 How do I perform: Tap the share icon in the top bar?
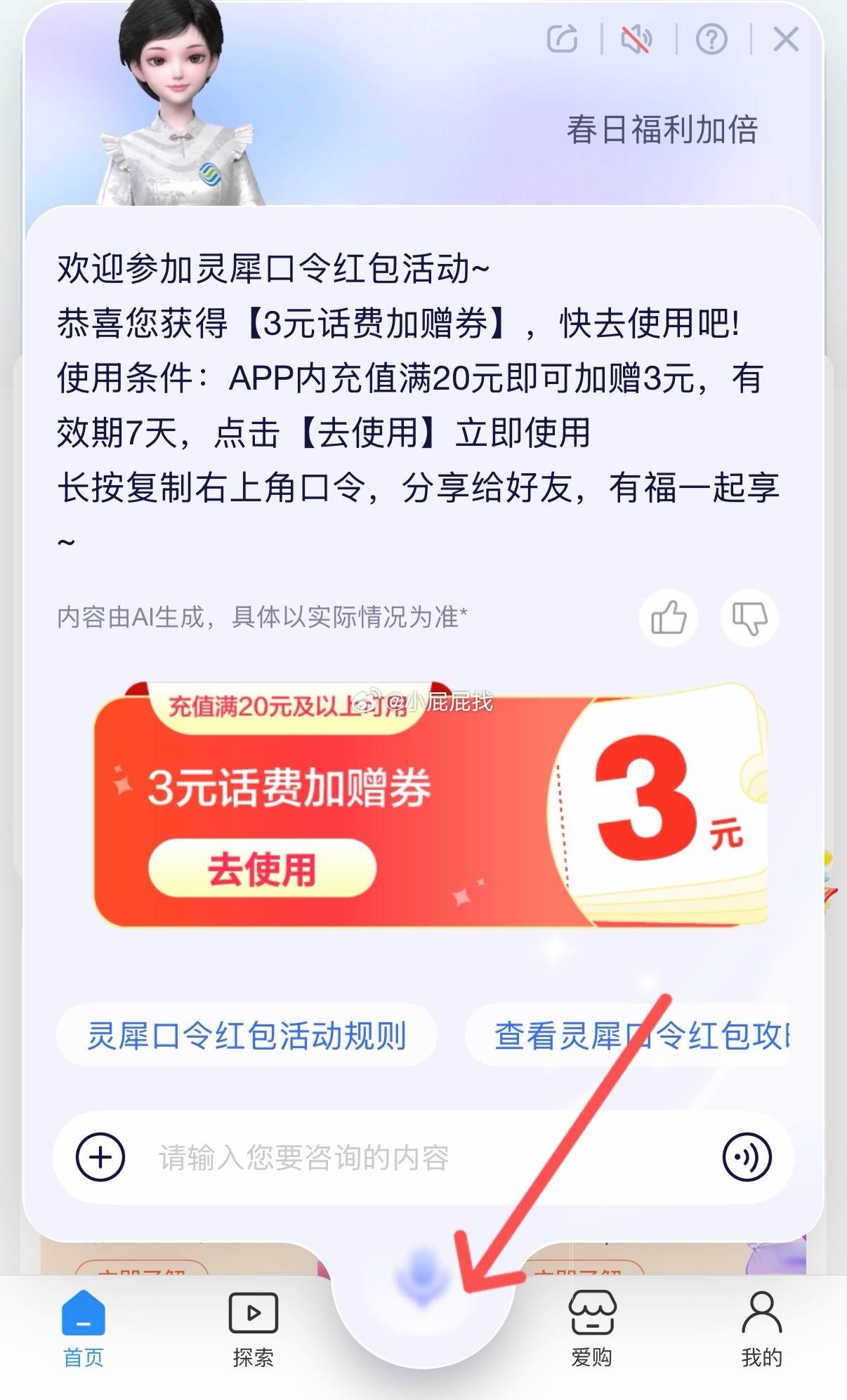click(562, 39)
